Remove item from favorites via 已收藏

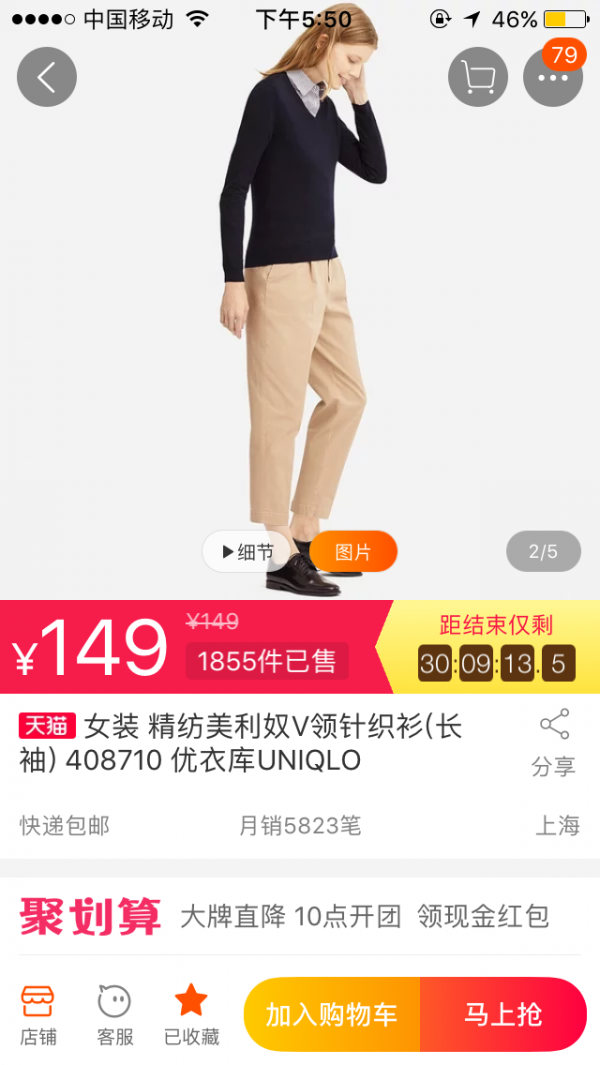pyautogui.click(x=191, y=1014)
